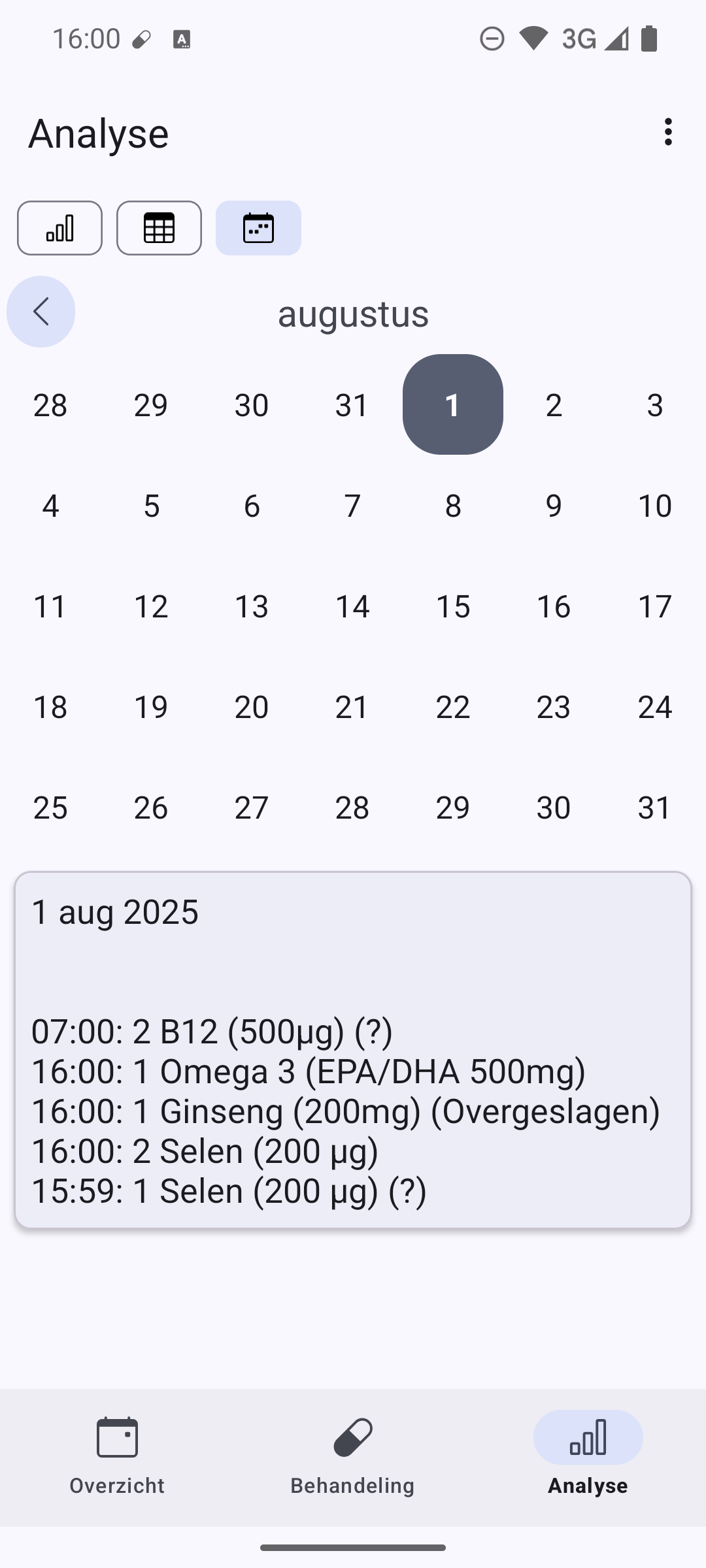Switch to the table view
706x1568 pixels.
coord(159,228)
